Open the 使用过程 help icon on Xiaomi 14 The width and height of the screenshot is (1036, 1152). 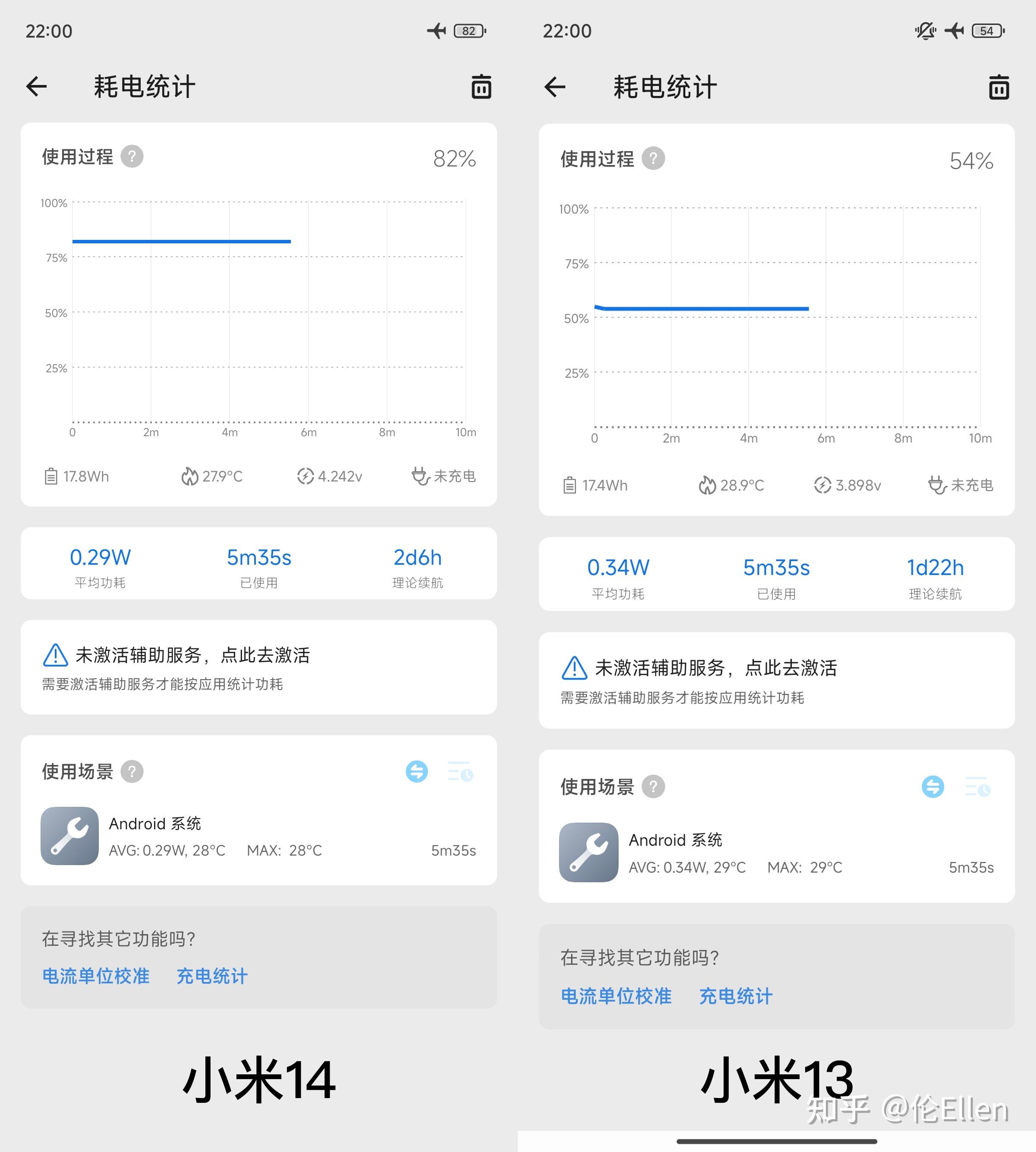point(132,157)
